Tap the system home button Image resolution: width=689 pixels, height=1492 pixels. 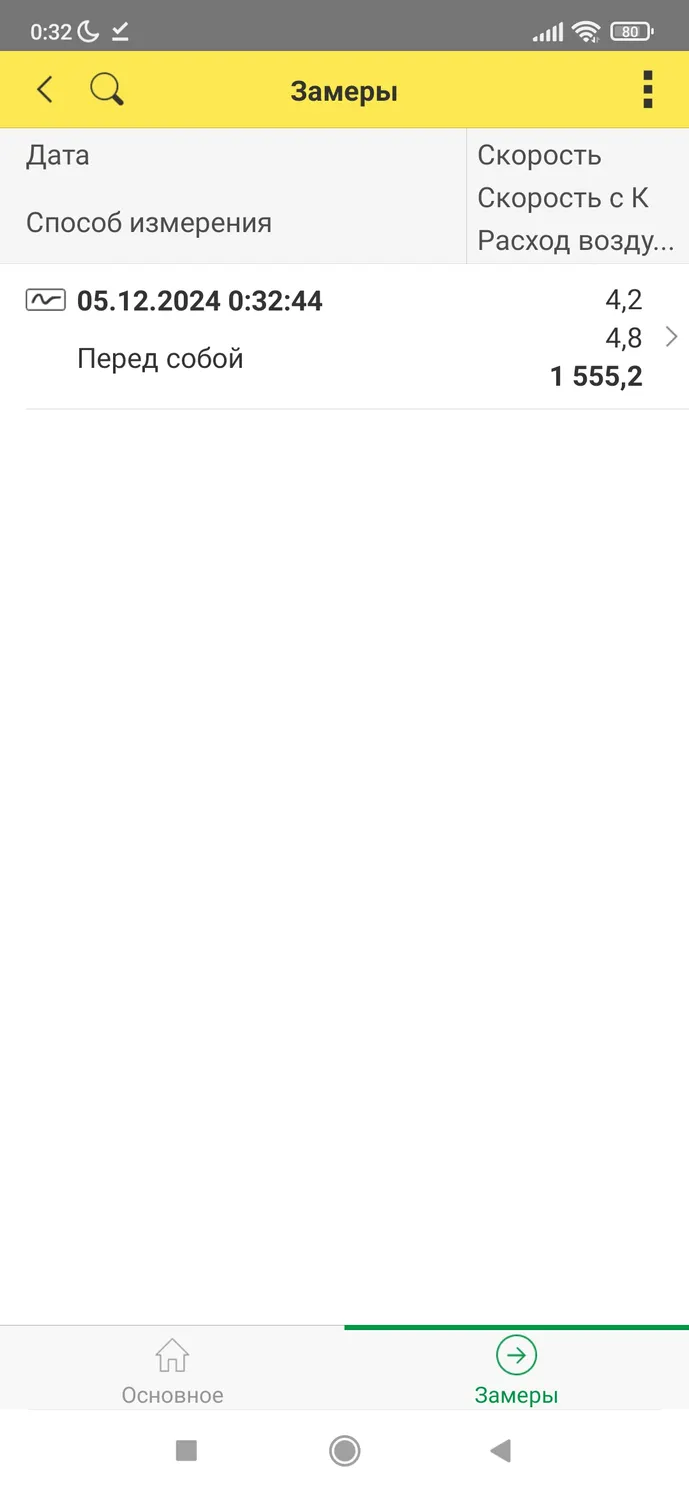(345, 1450)
